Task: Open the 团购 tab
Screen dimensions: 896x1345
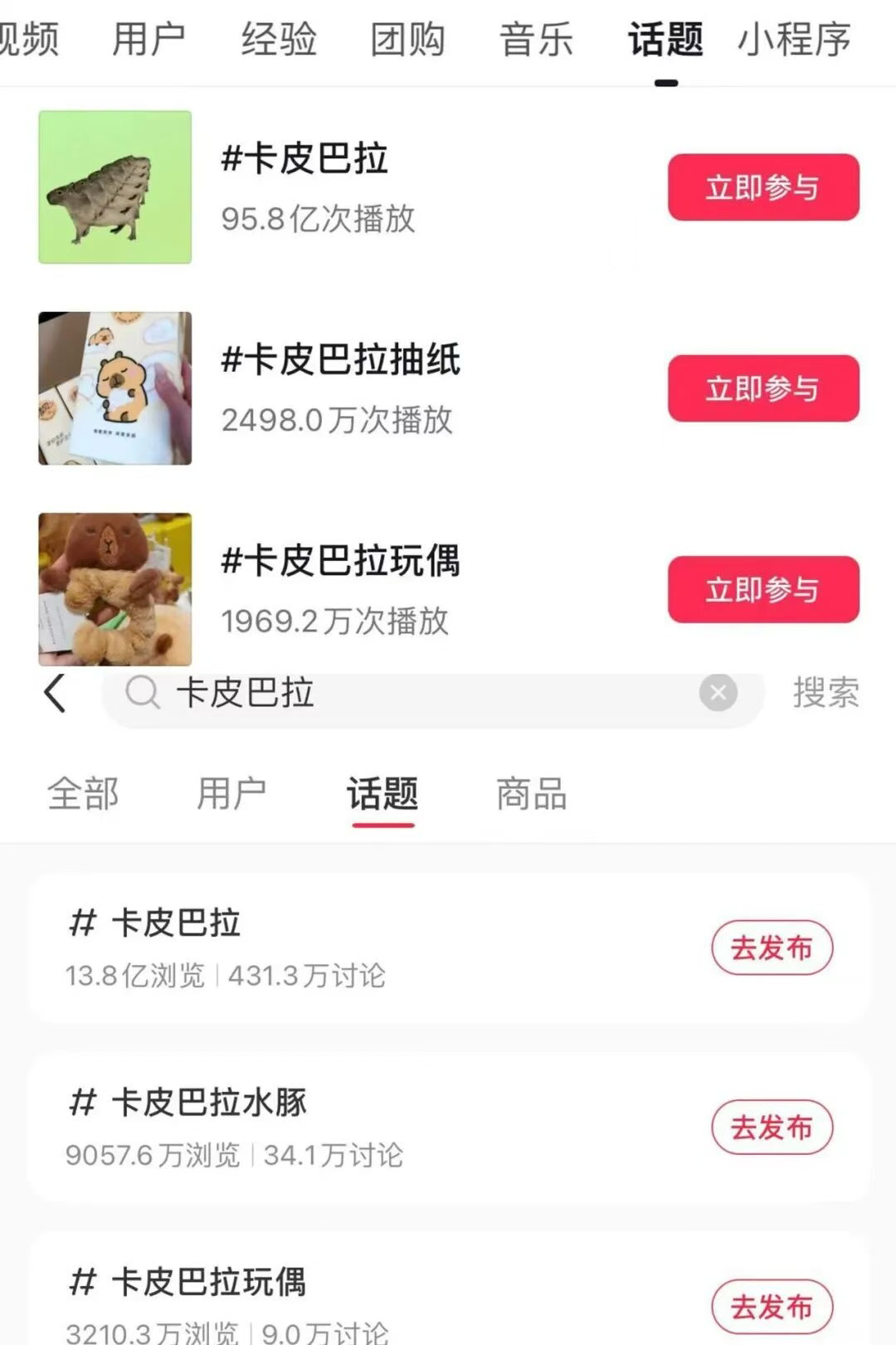Action: tap(407, 39)
